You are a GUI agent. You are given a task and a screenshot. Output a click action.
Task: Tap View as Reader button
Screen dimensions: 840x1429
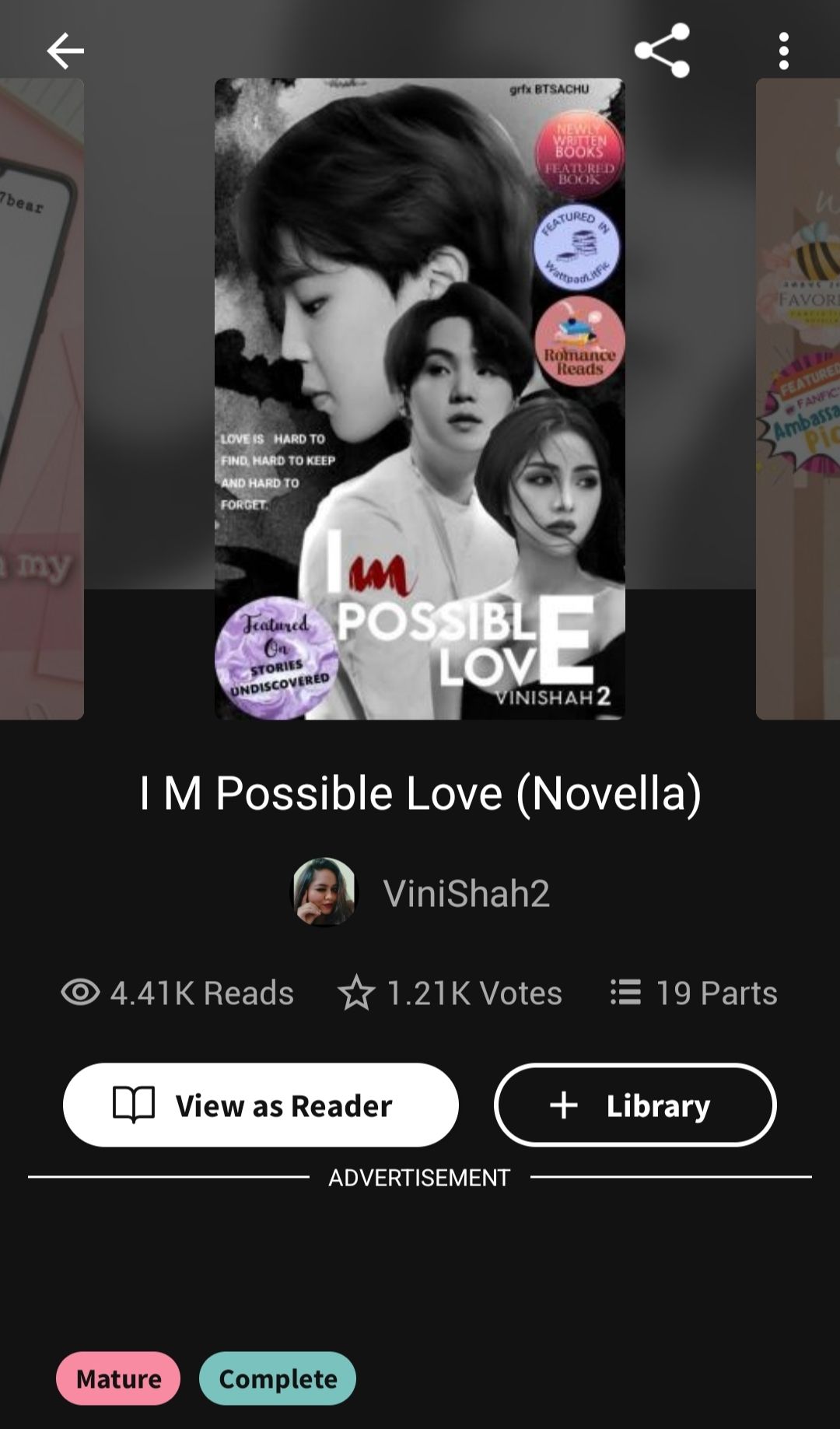(261, 1105)
